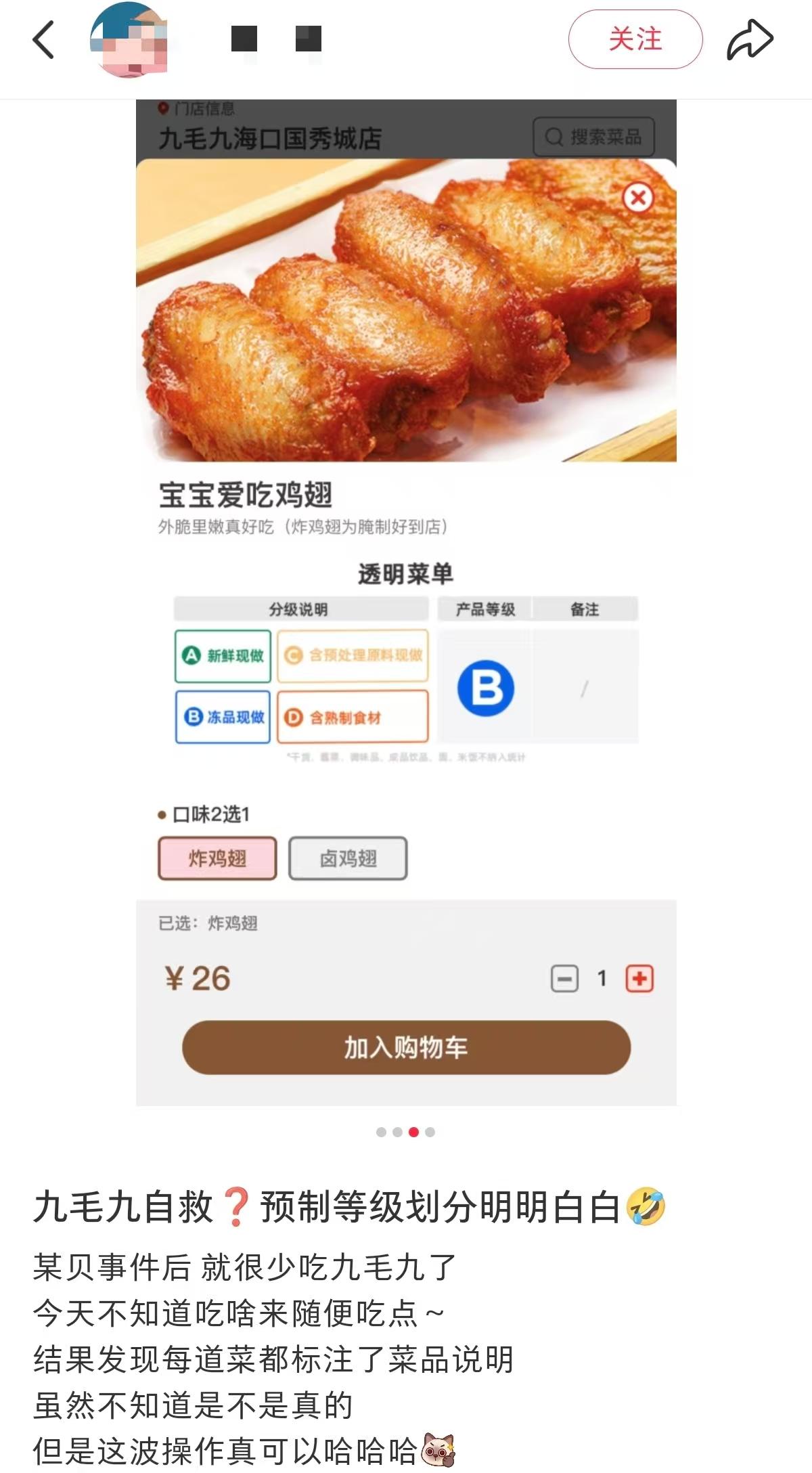This screenshot has height=1473, width=812.
Task: Follow the author with the 关注 button
Action: [635, 39]
